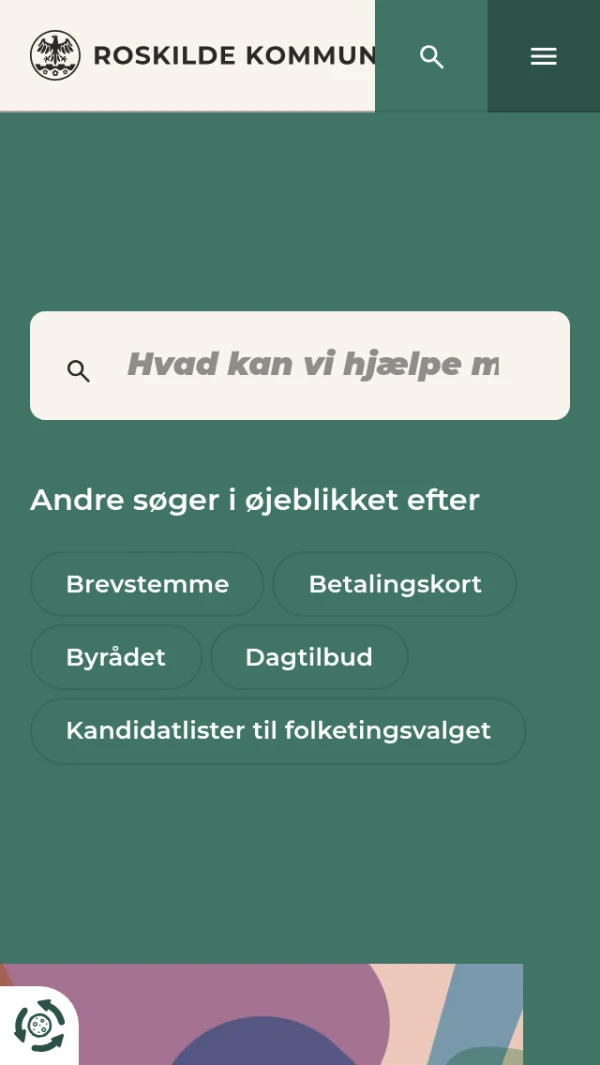Focus the 'Hvad kan vi hjælpe' search field
Image resolution: width=600 pixels, height=1065 pixels.
click(312, 365)
